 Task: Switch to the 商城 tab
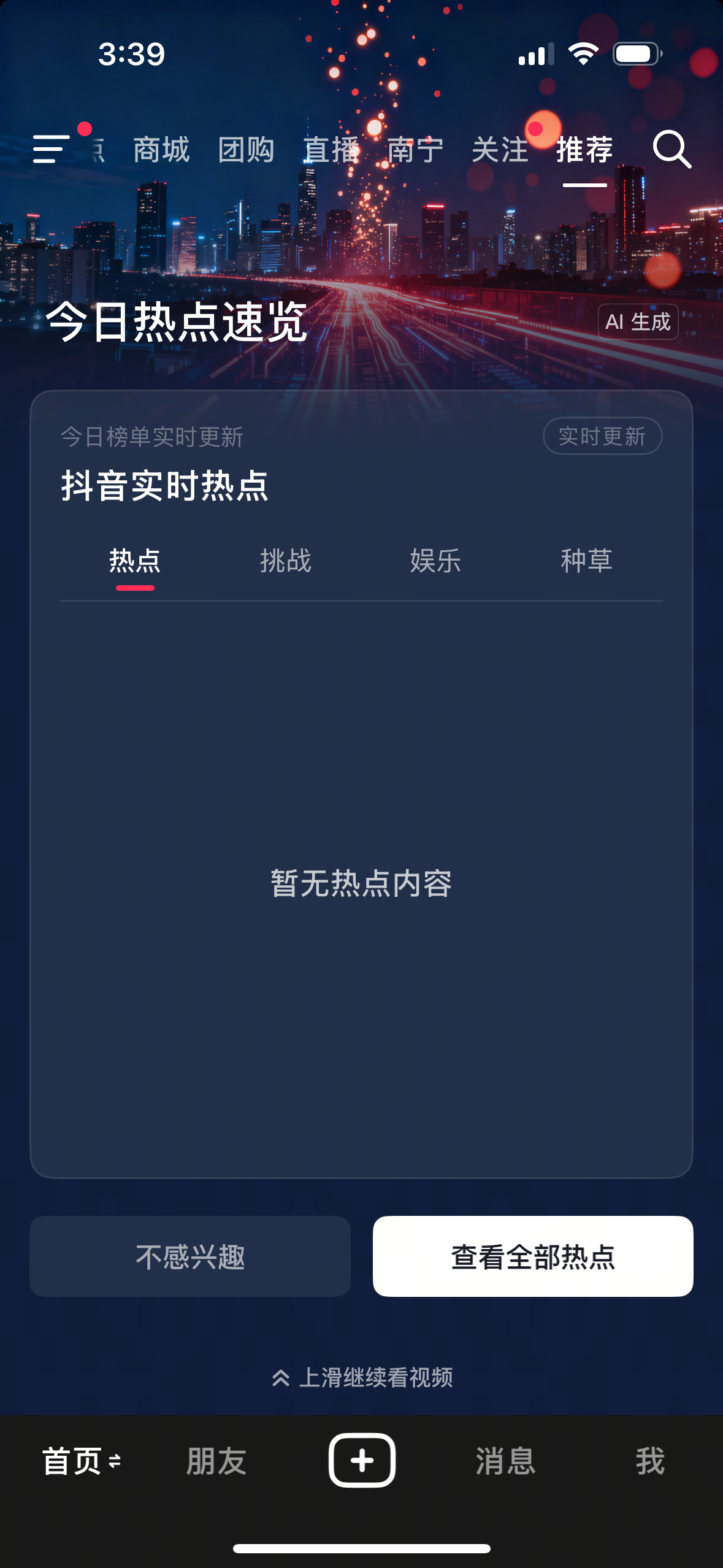161,150
